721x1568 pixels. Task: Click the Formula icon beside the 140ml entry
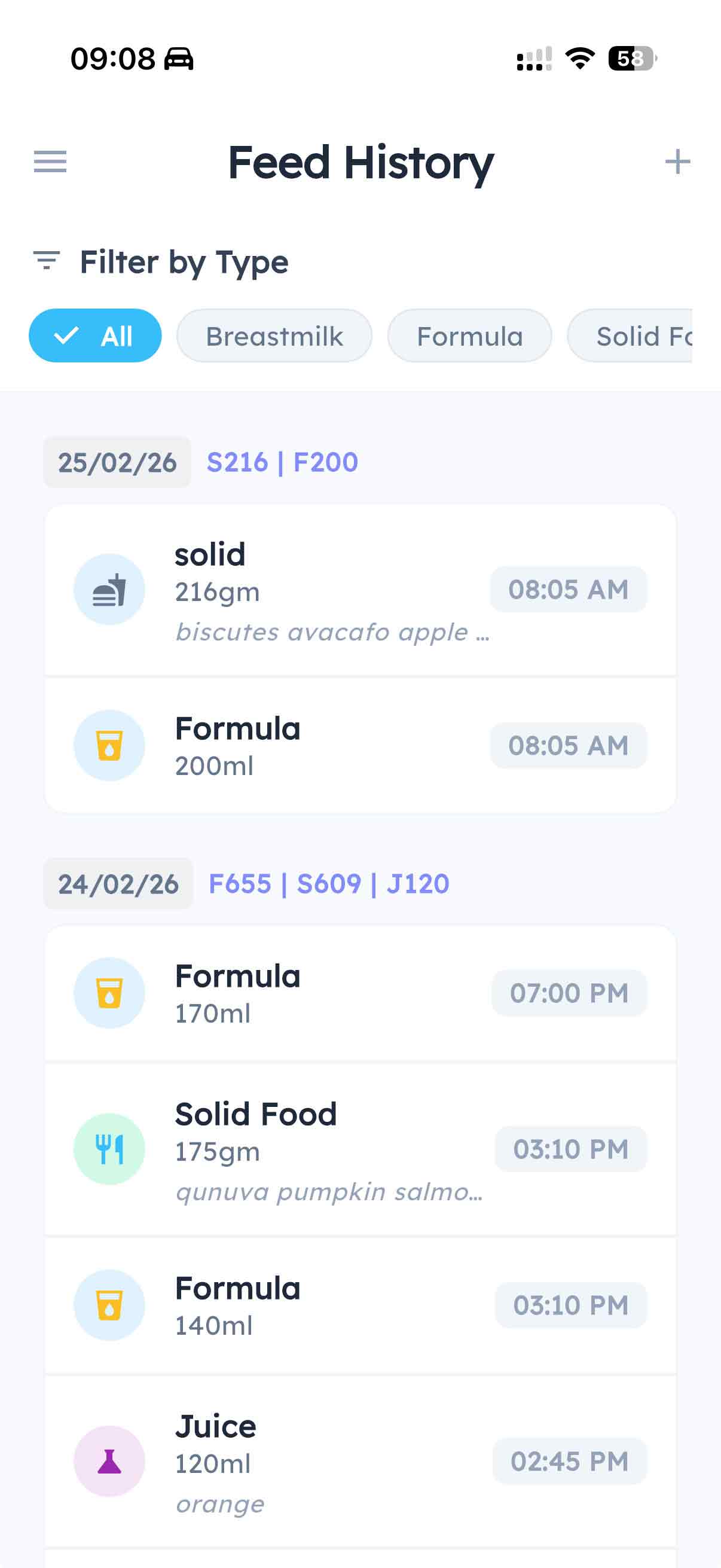pos(109,1304)
